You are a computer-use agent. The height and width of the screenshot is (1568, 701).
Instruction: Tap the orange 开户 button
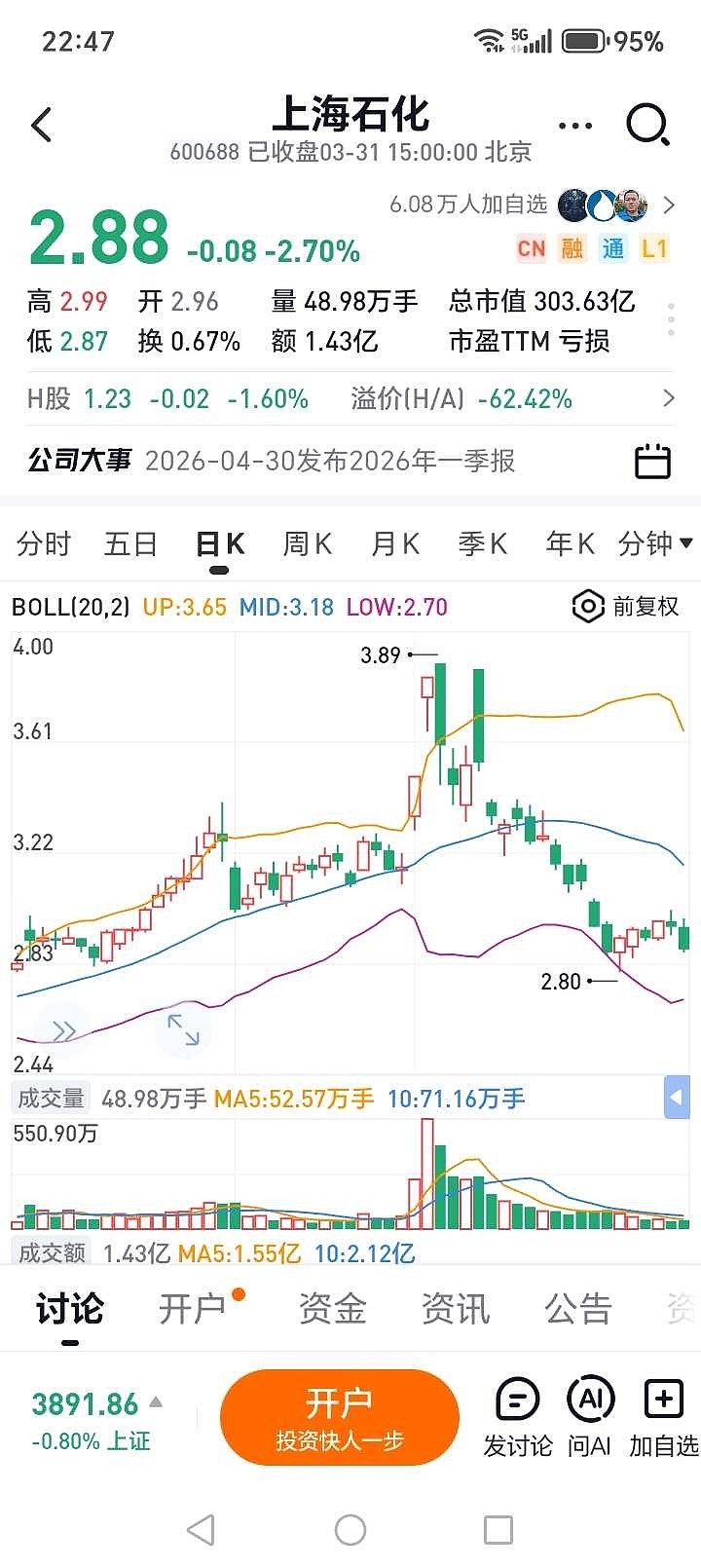[339, 1417]
